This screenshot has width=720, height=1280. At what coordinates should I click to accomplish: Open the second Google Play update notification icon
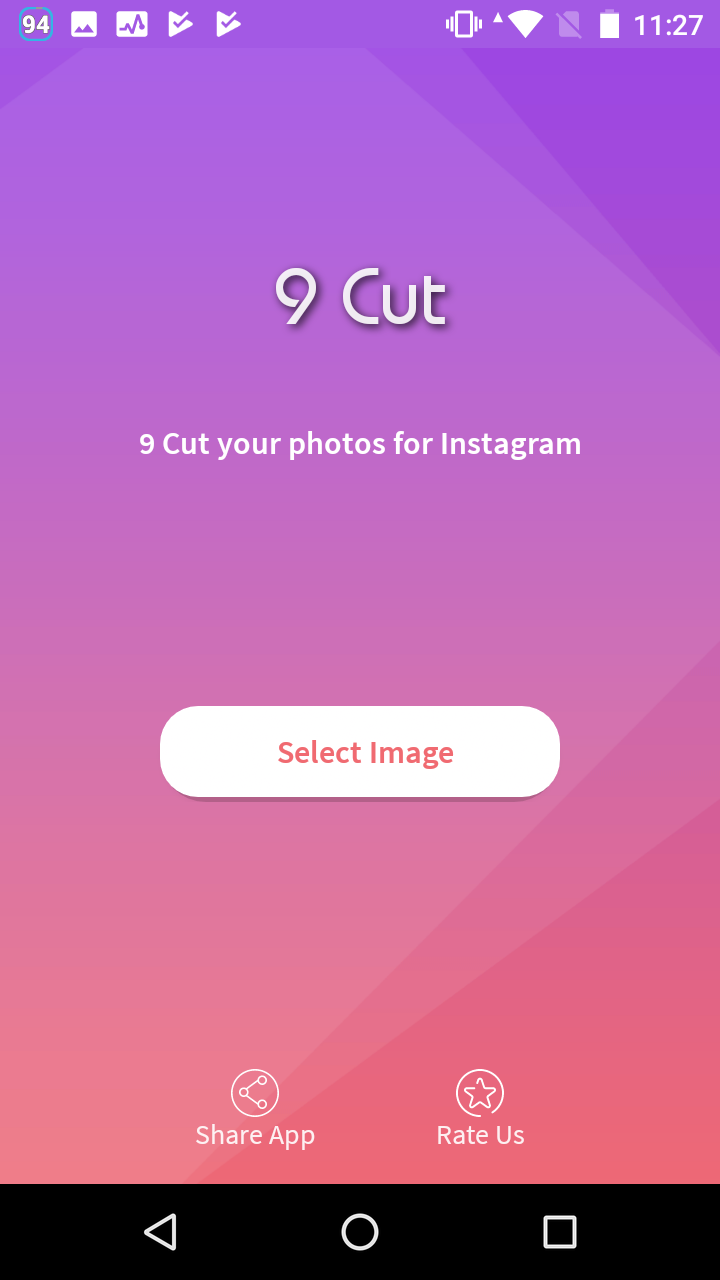coord(228,24)
